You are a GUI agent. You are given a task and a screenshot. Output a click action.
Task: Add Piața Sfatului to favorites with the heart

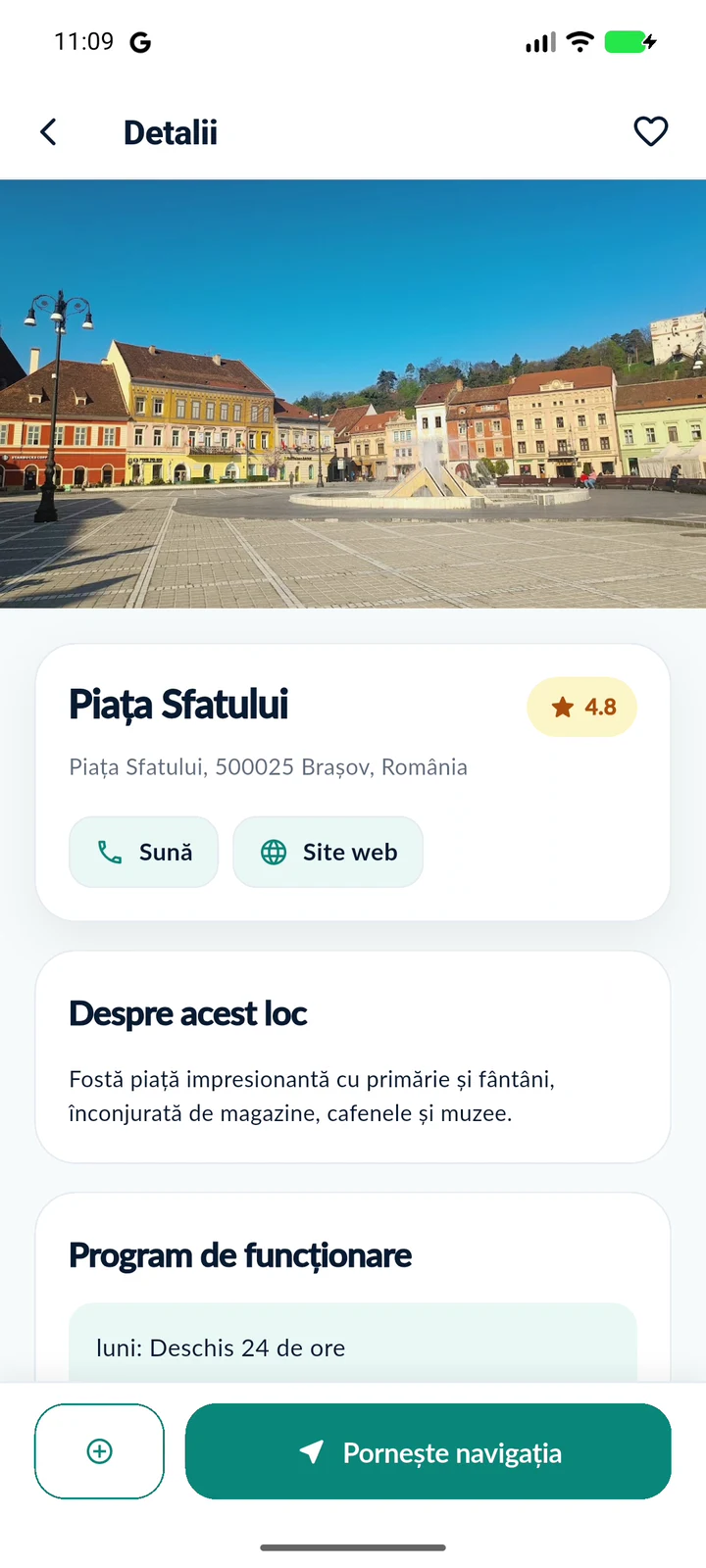click(650, 131)
